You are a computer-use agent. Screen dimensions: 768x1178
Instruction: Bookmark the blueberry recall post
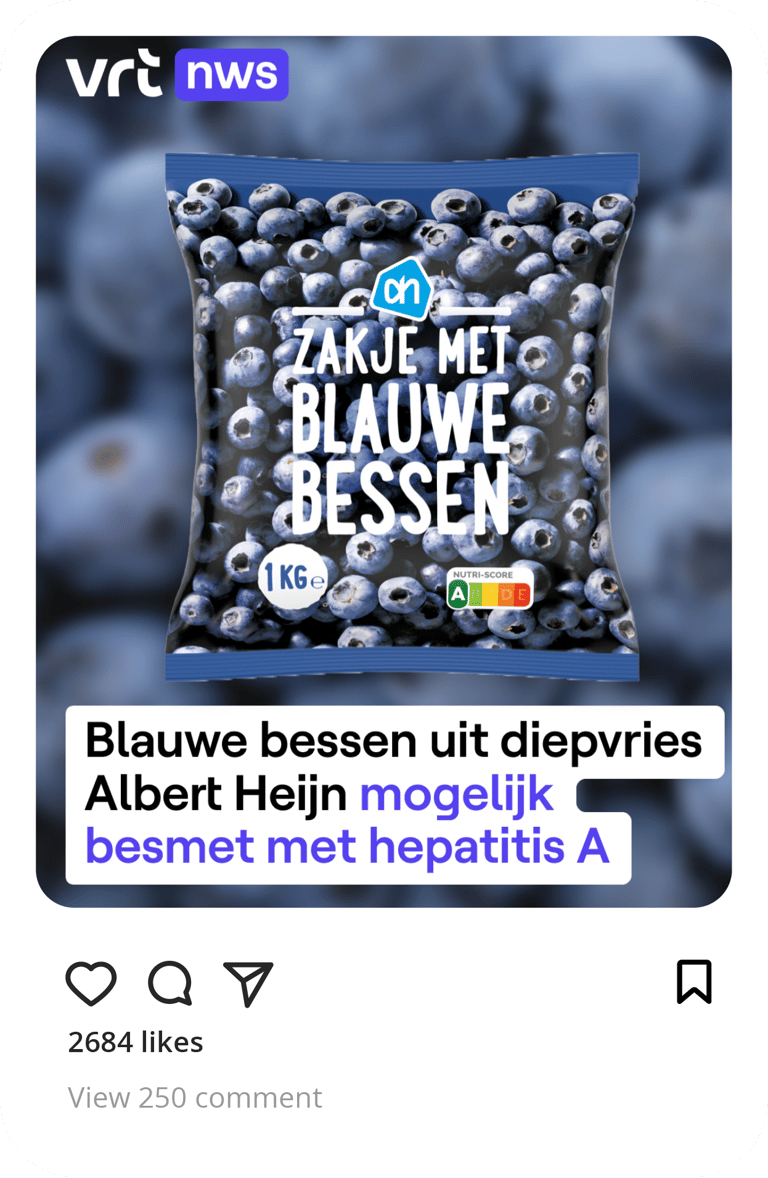[x=694, y=982]
